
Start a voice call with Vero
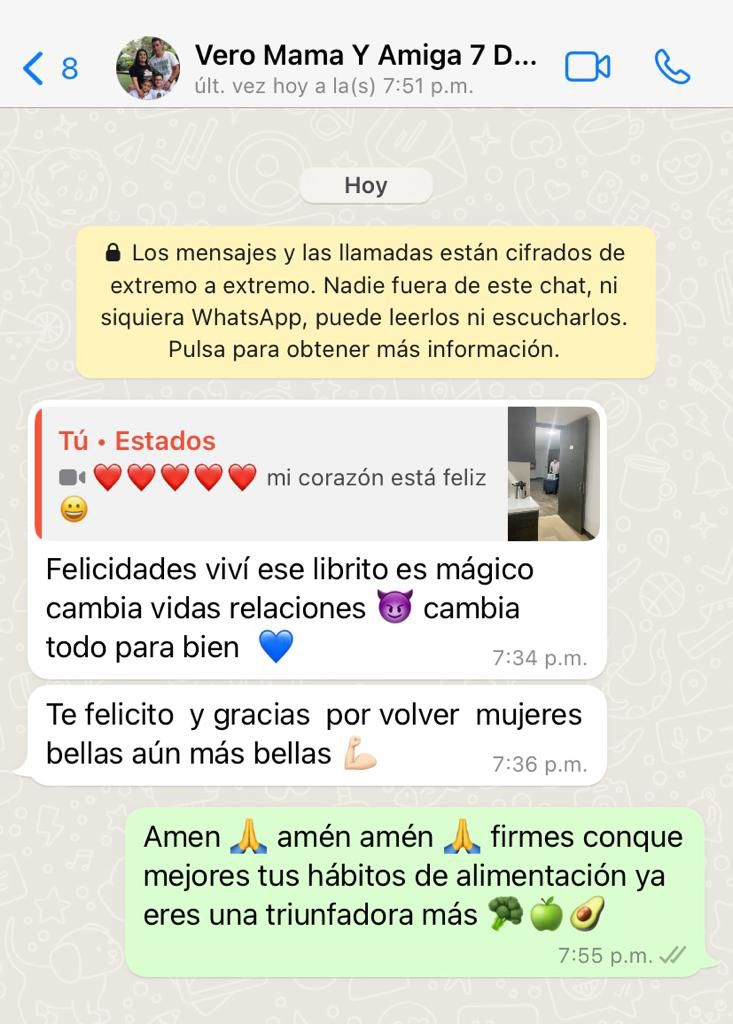pyautogui.click(x=672, y=67)
